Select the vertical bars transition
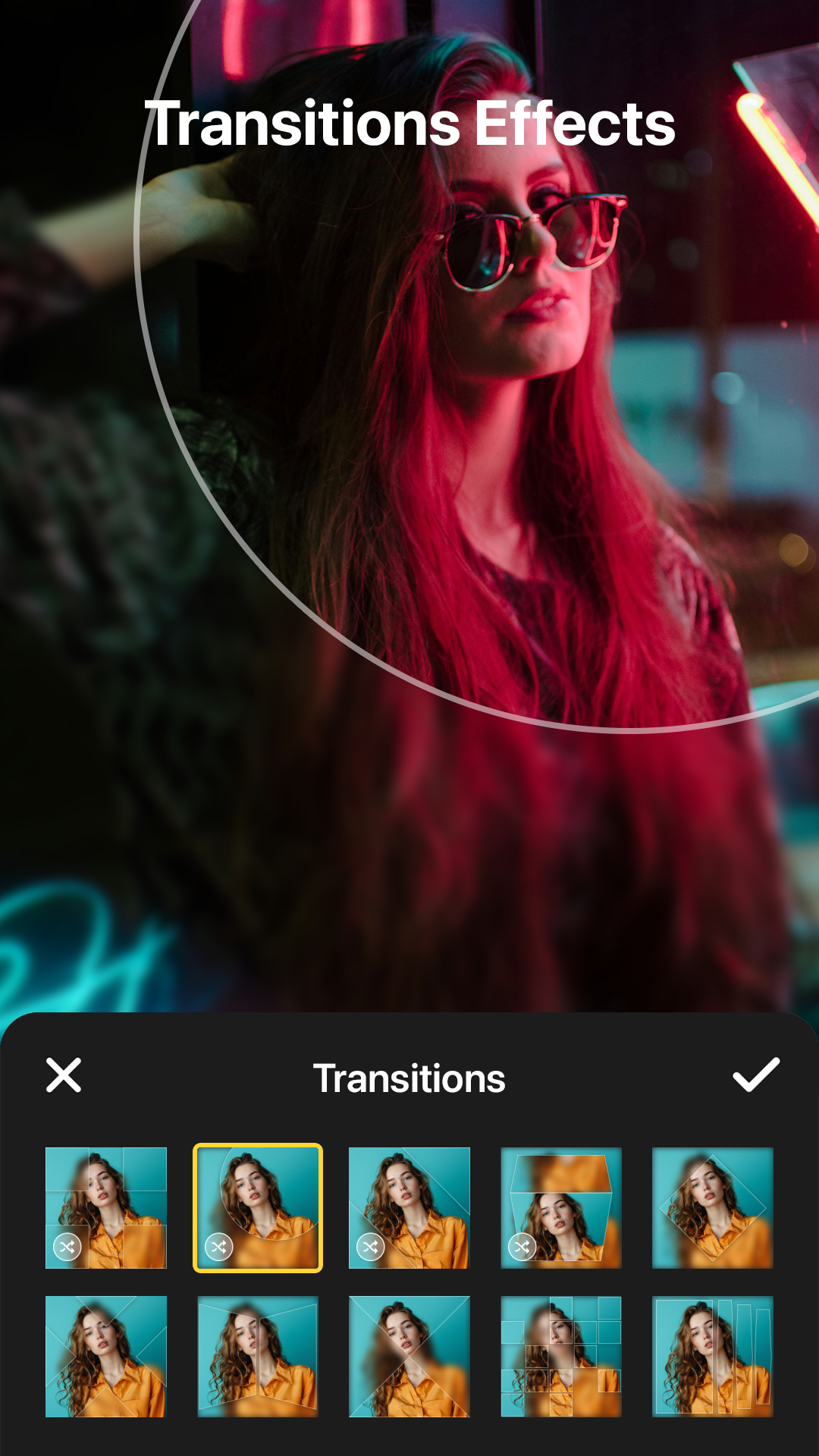The width and height of the screenshot is (819, 1456). [712, 1361]
